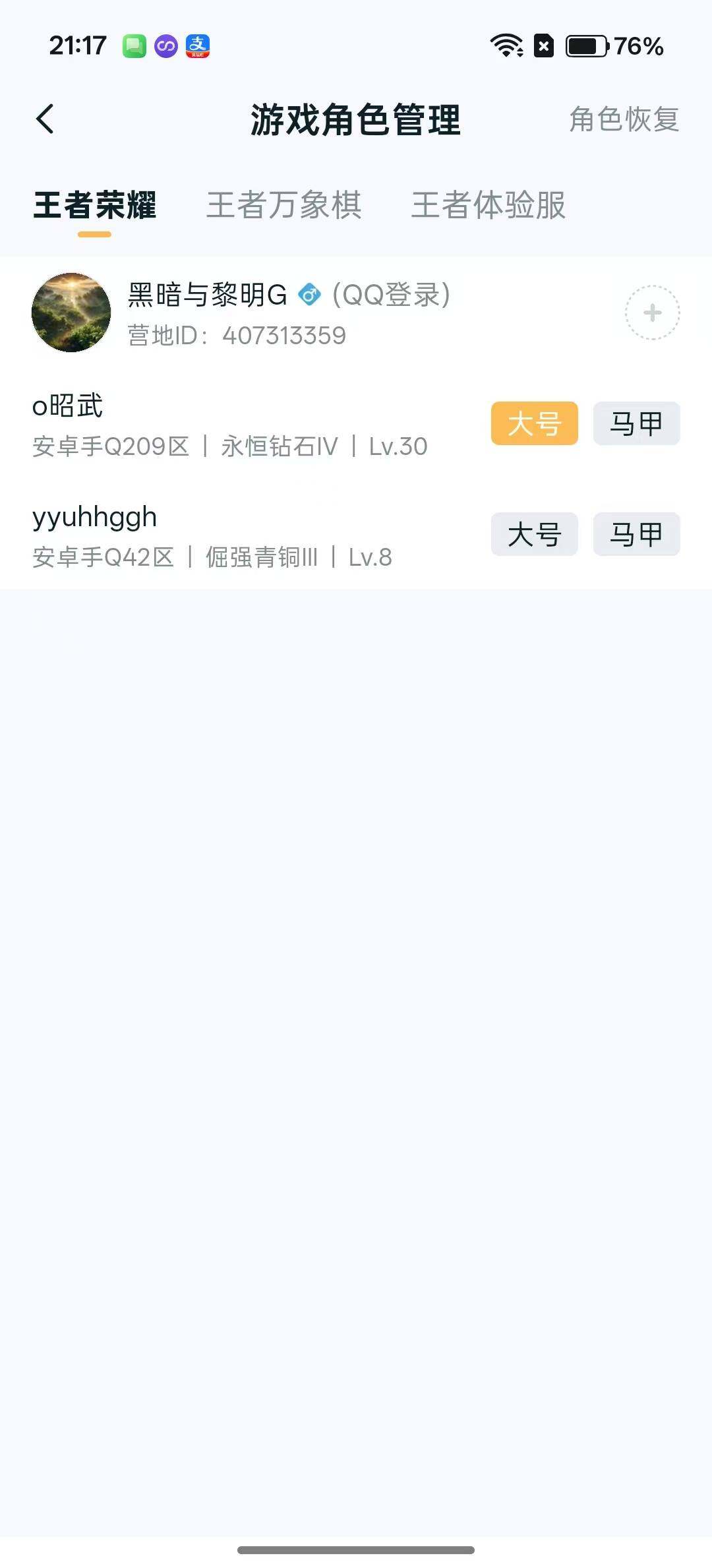Click the male gender icon beside 黑暗与黎明G
Image resolution: width=712 pixels, height=1568 pixels.
coord(310,296)
